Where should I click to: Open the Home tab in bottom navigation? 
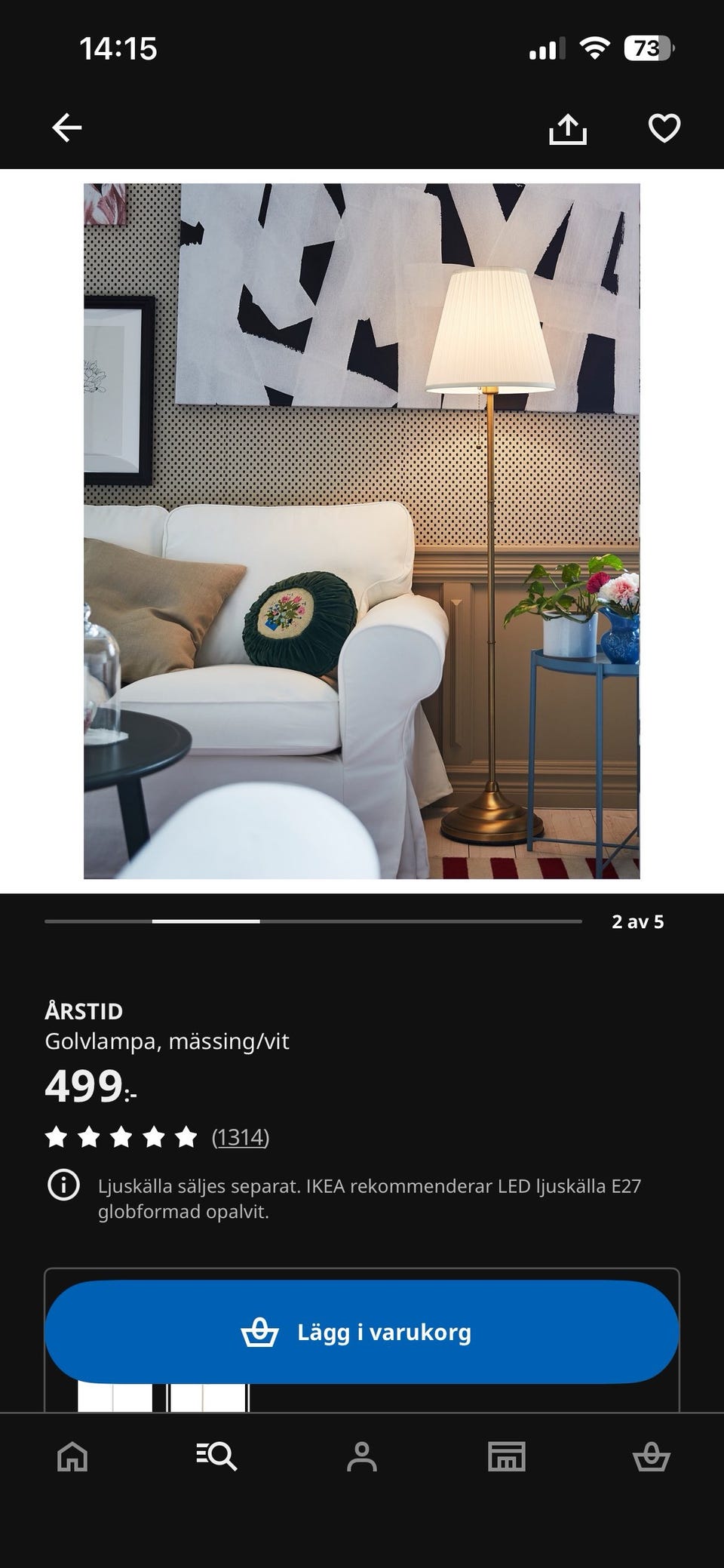[x=72, y=1458]
